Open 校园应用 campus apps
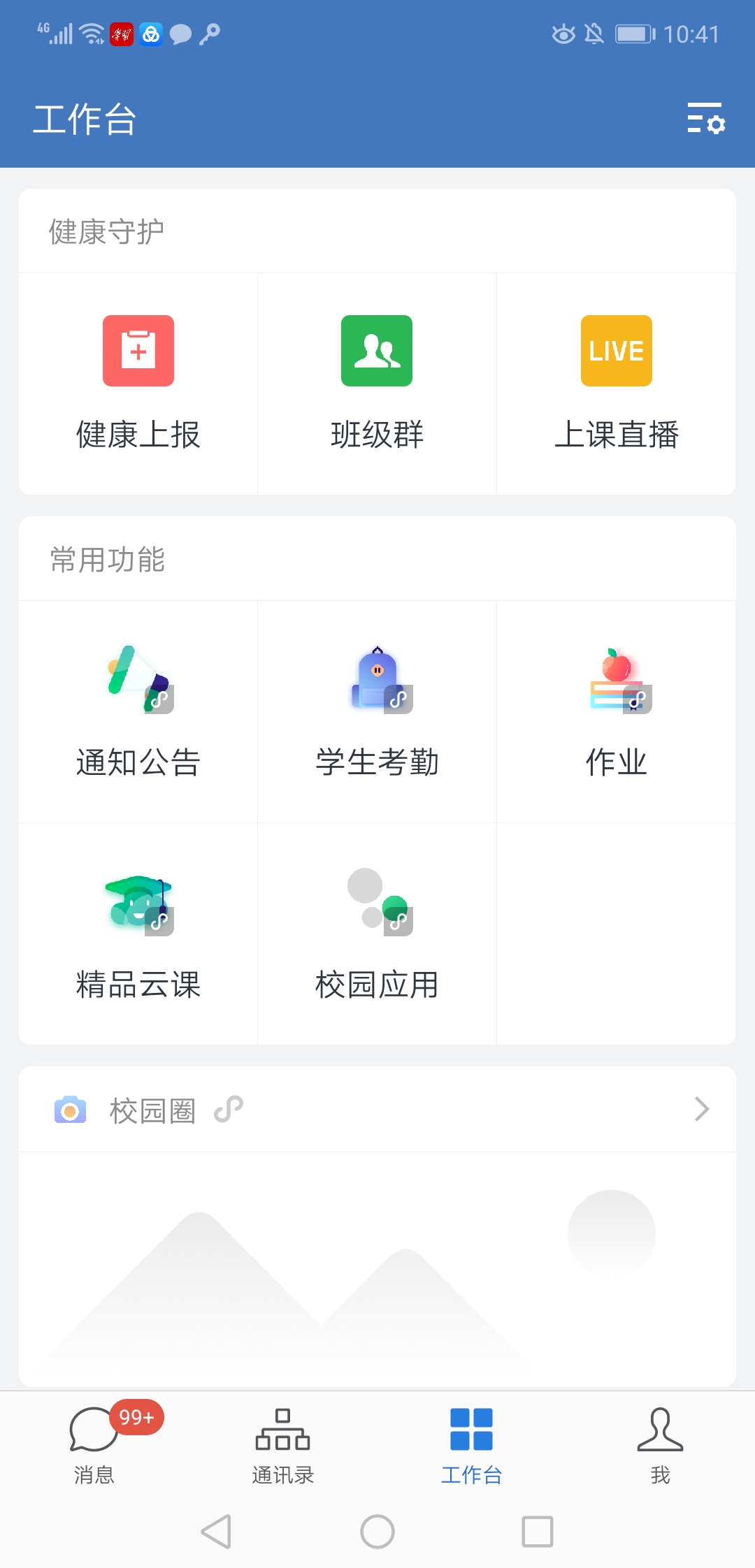The image size is (755, 1568). click(377, 934)
